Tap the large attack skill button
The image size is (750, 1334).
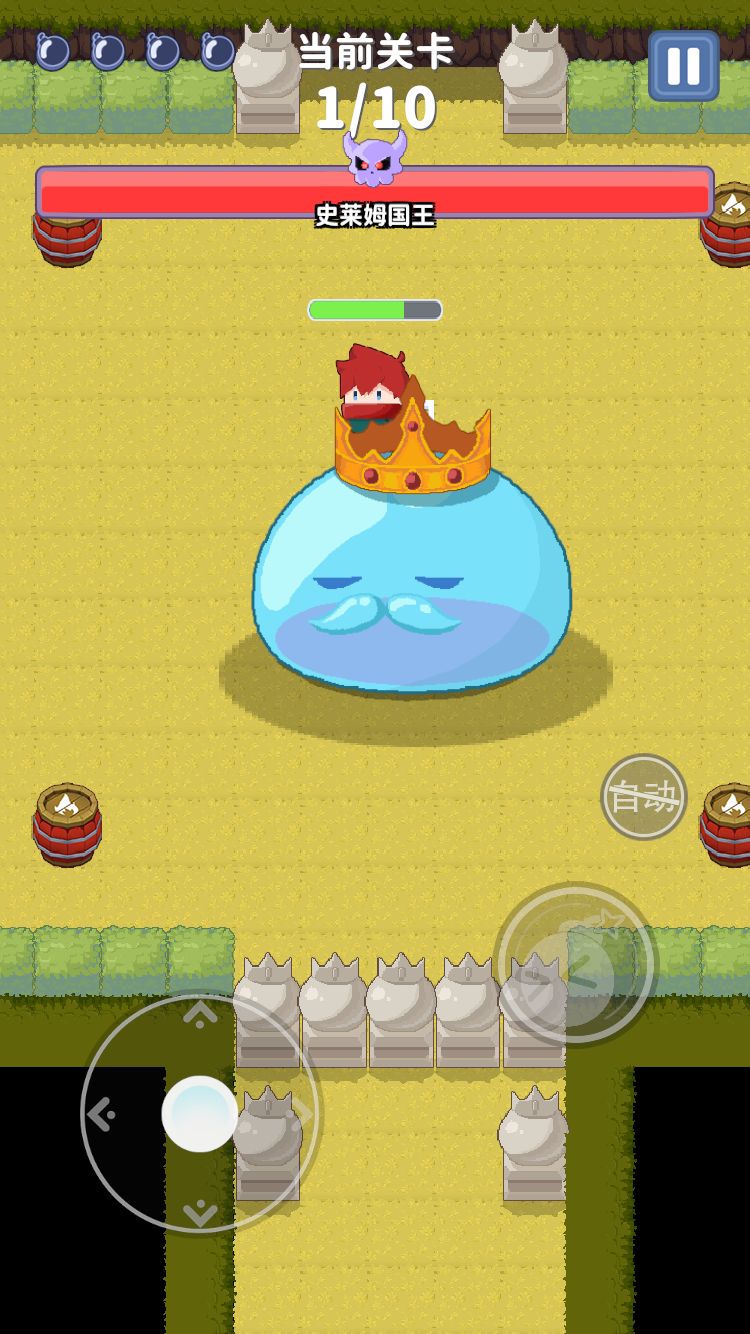point(578,965)
